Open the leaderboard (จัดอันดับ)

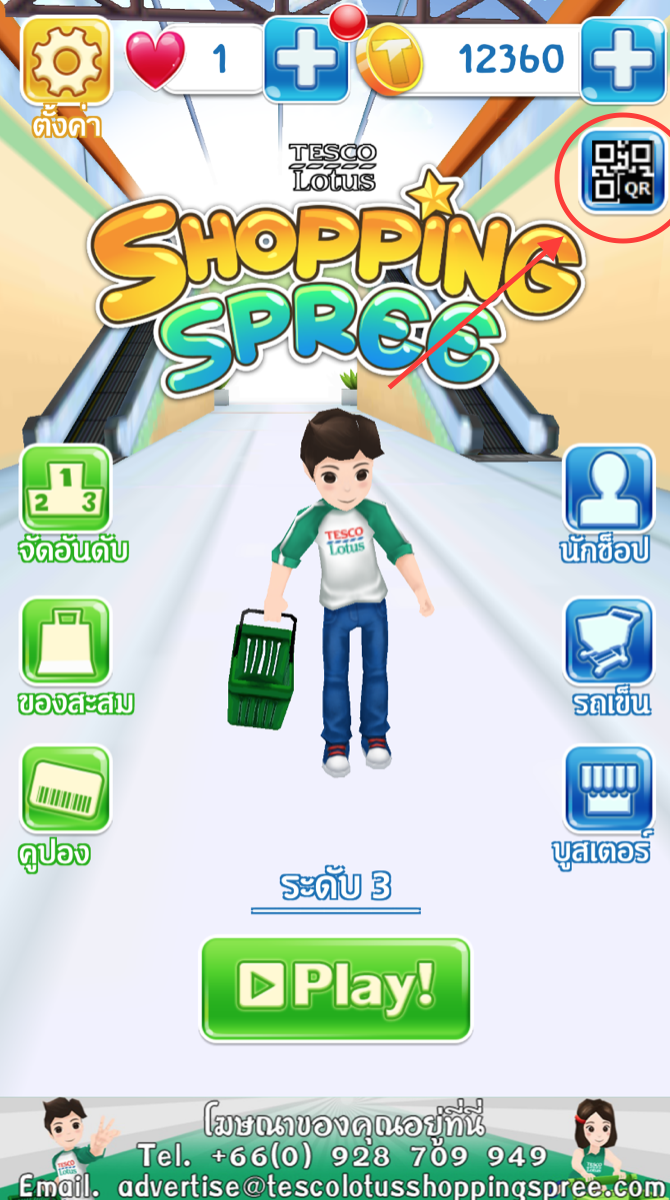pos(65,488)
